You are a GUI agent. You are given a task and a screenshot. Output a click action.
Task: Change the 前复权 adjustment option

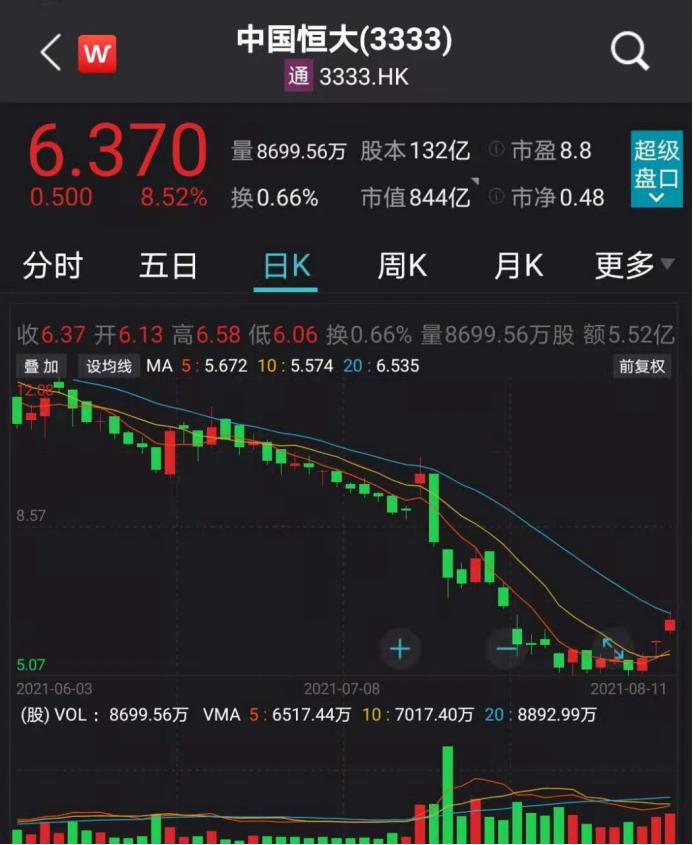(641, 366)
